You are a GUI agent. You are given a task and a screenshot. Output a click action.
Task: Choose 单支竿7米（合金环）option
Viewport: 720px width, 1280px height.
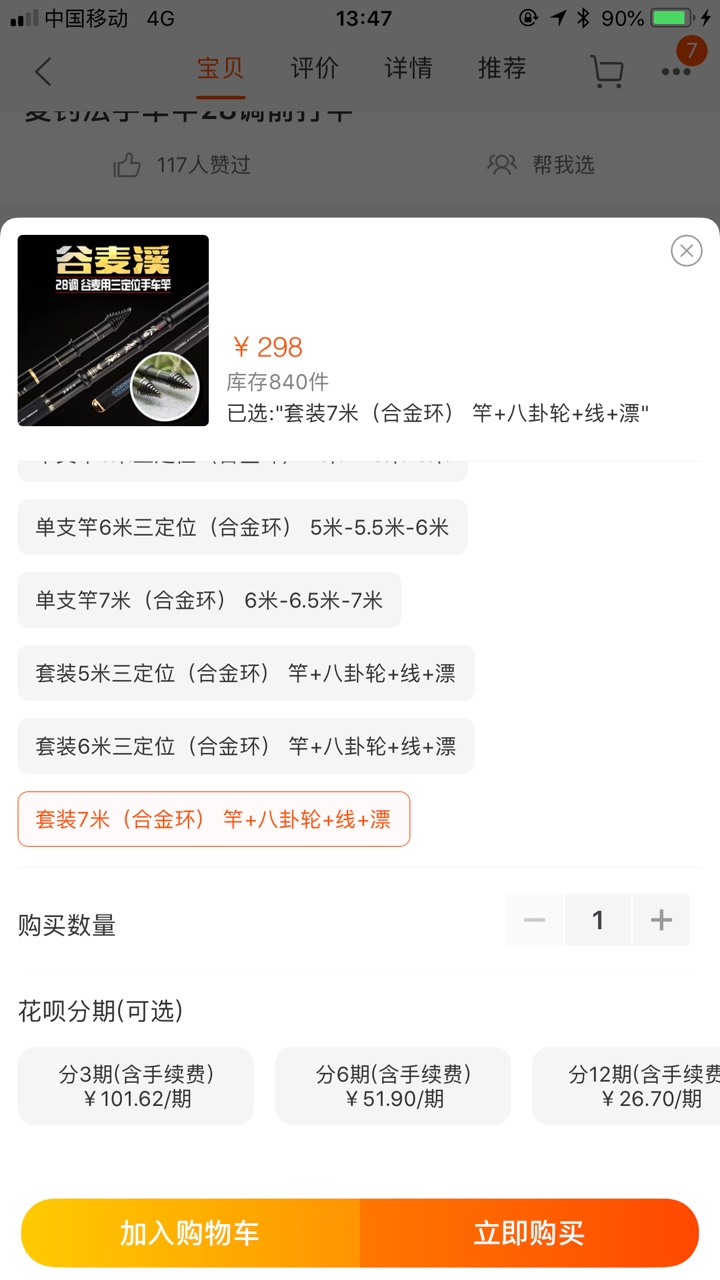tap(209, 600)
